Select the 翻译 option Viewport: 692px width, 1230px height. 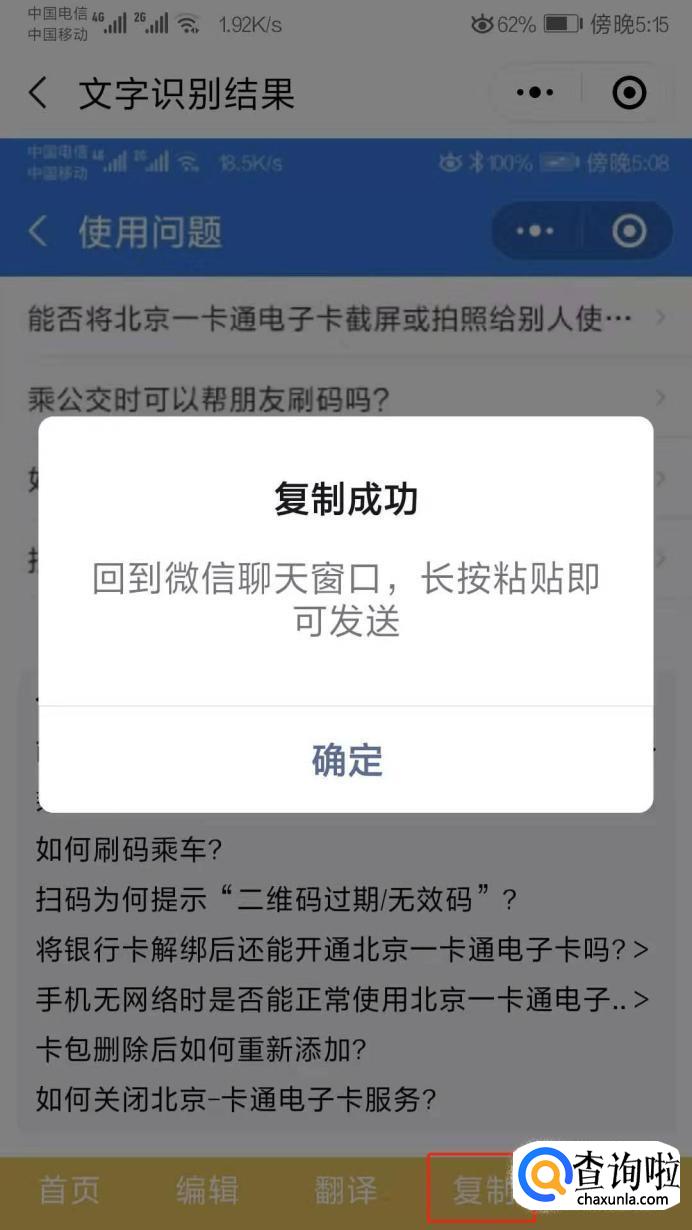click(346, 1190)
